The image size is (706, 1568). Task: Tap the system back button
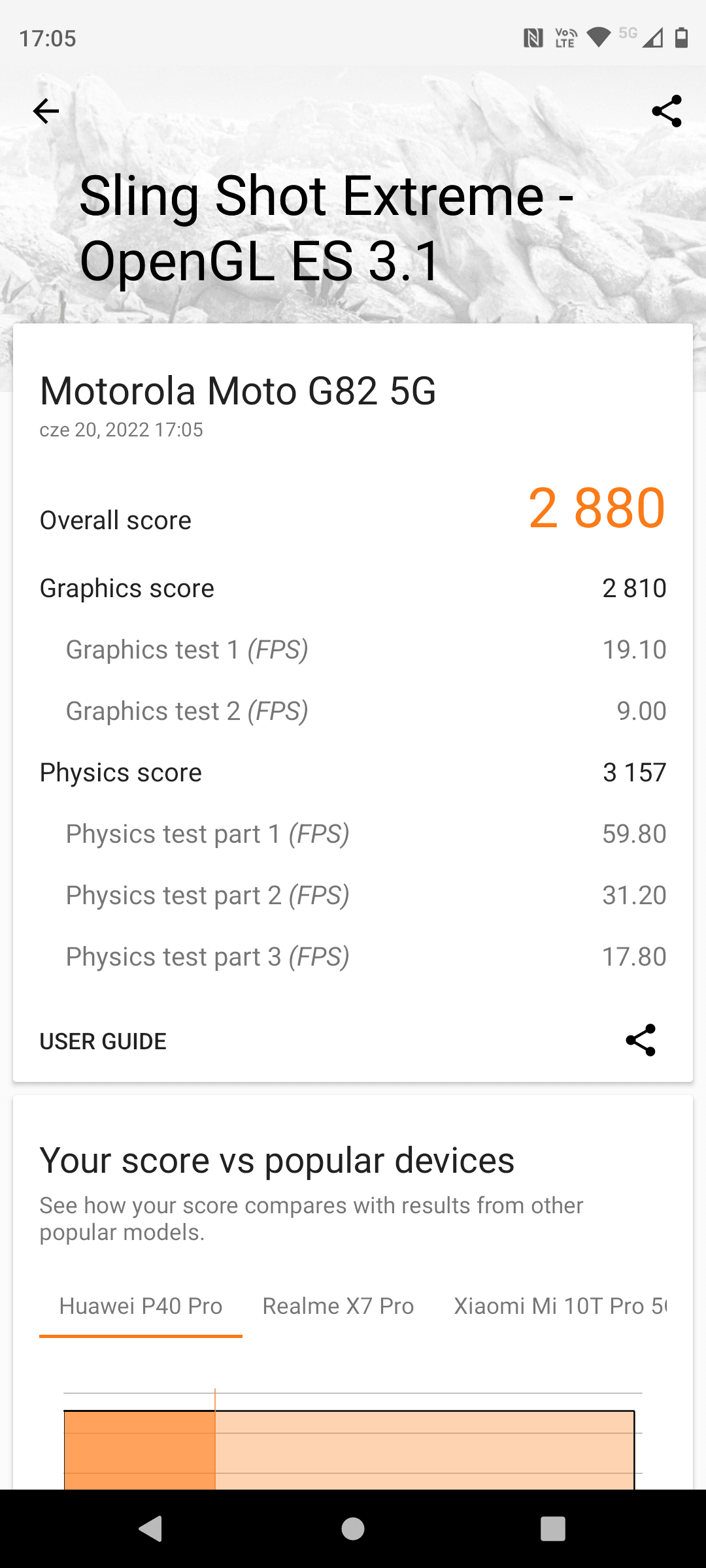(x=152, y=1529)
